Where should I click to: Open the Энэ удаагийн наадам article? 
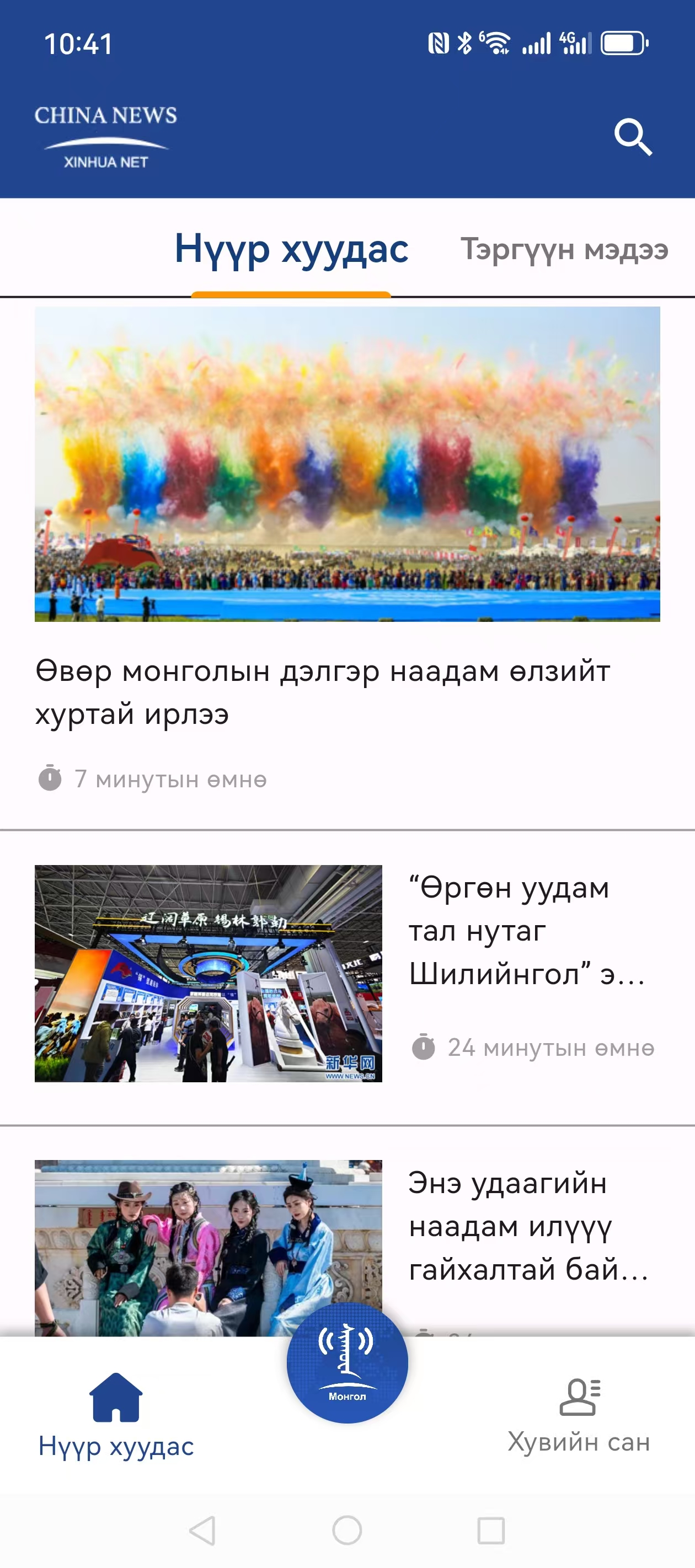527,1226
